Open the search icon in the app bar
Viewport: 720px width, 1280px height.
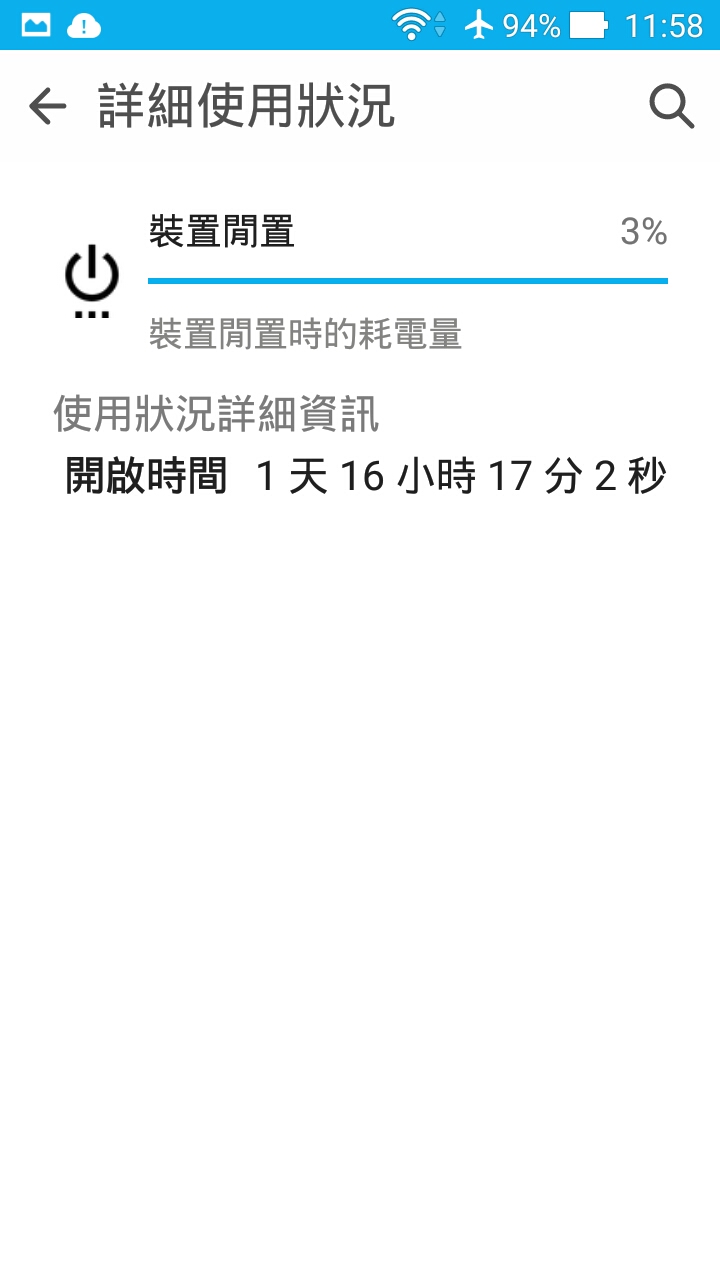[x=671, y=106]
